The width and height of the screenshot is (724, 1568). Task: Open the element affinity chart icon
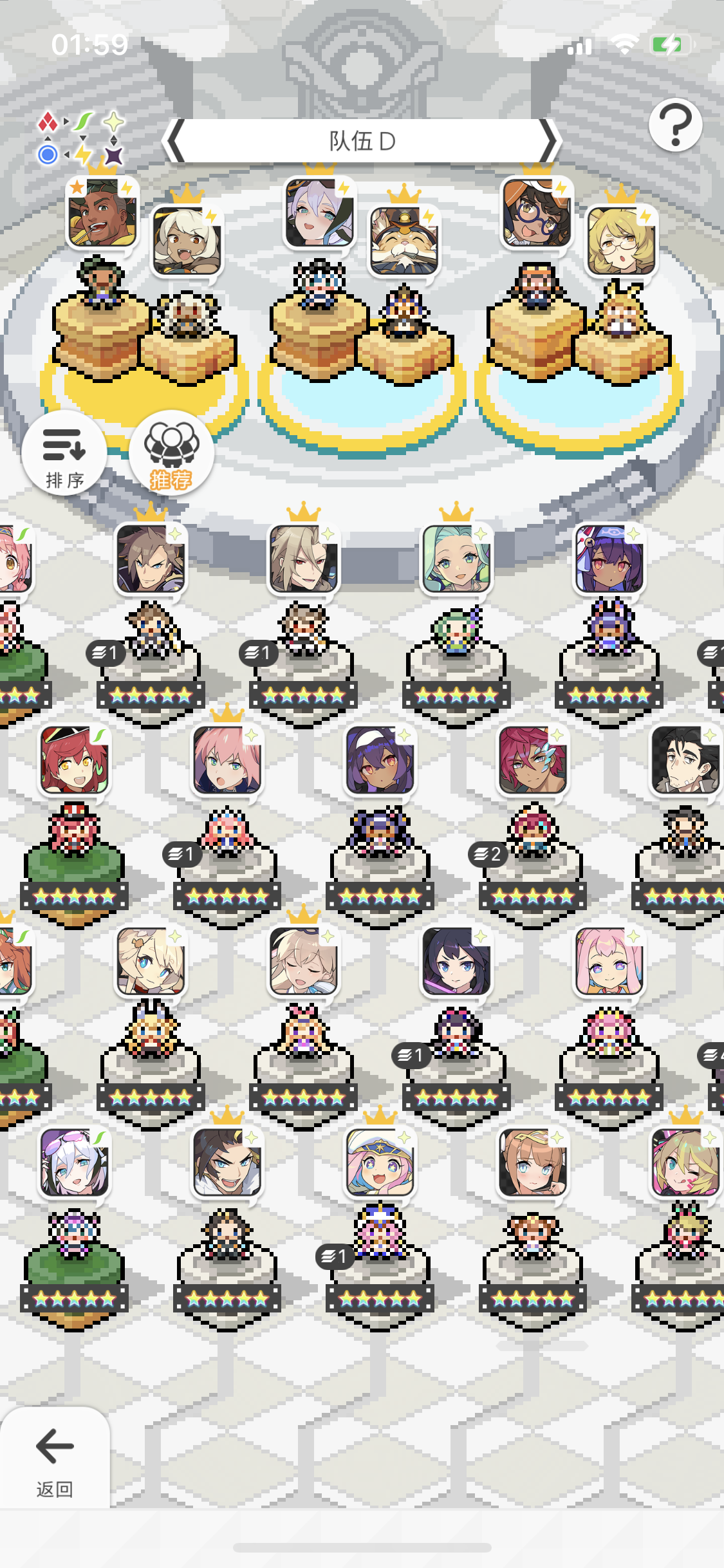click(81, 138)
